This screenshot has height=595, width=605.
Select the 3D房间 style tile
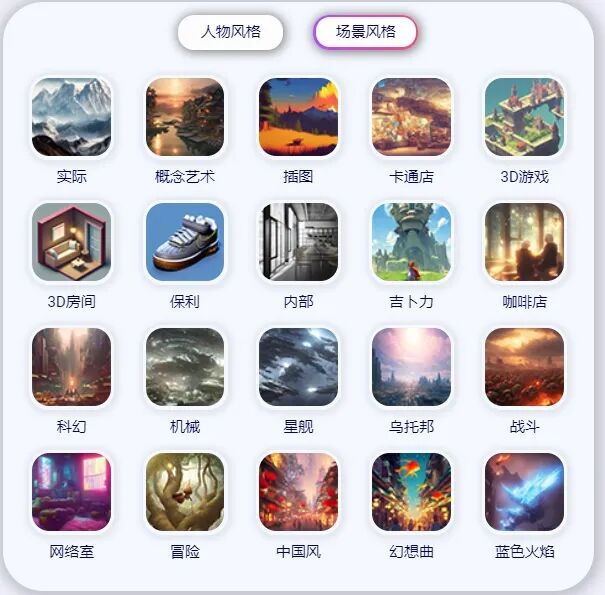(x=71, y=242)
